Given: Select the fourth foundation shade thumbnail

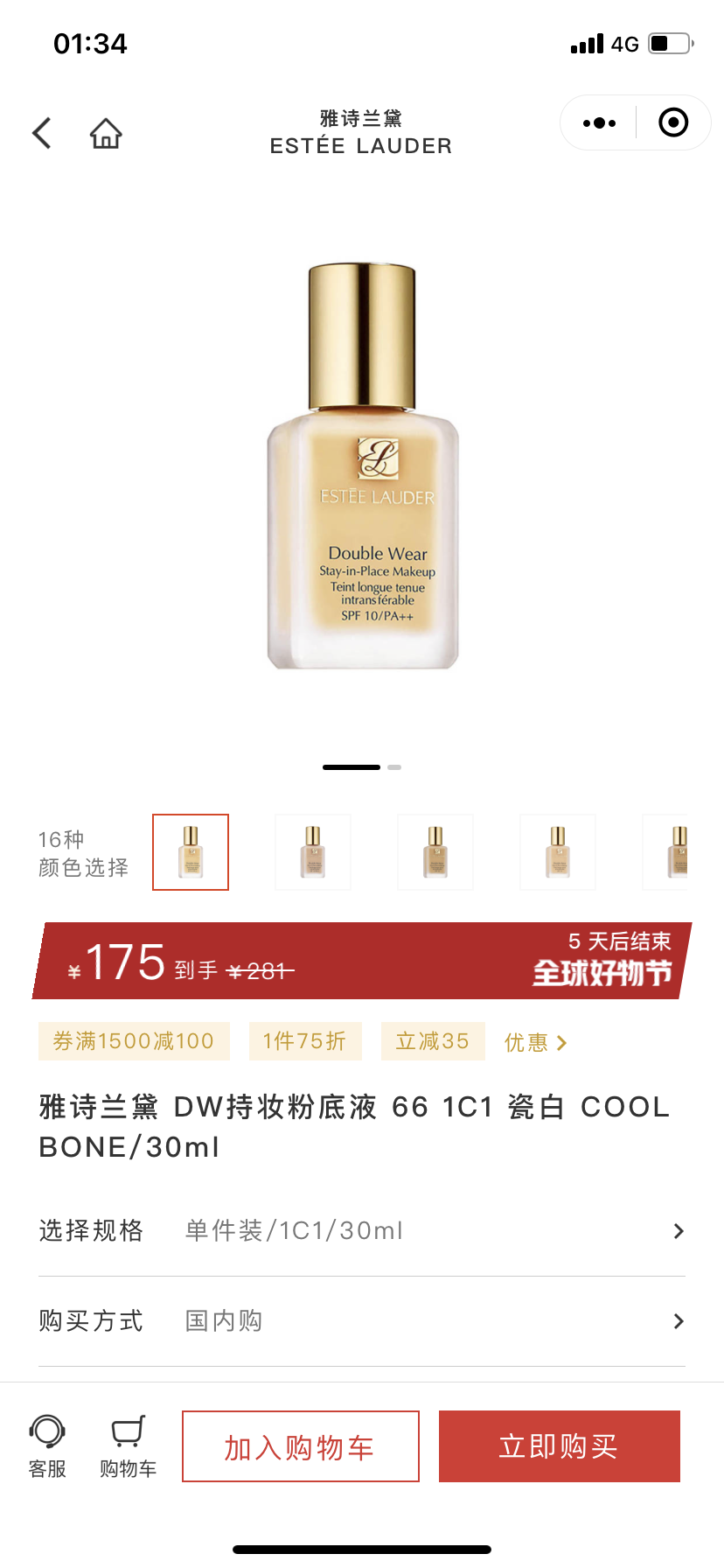Looking at the screenshot, I should coord(558,852).
